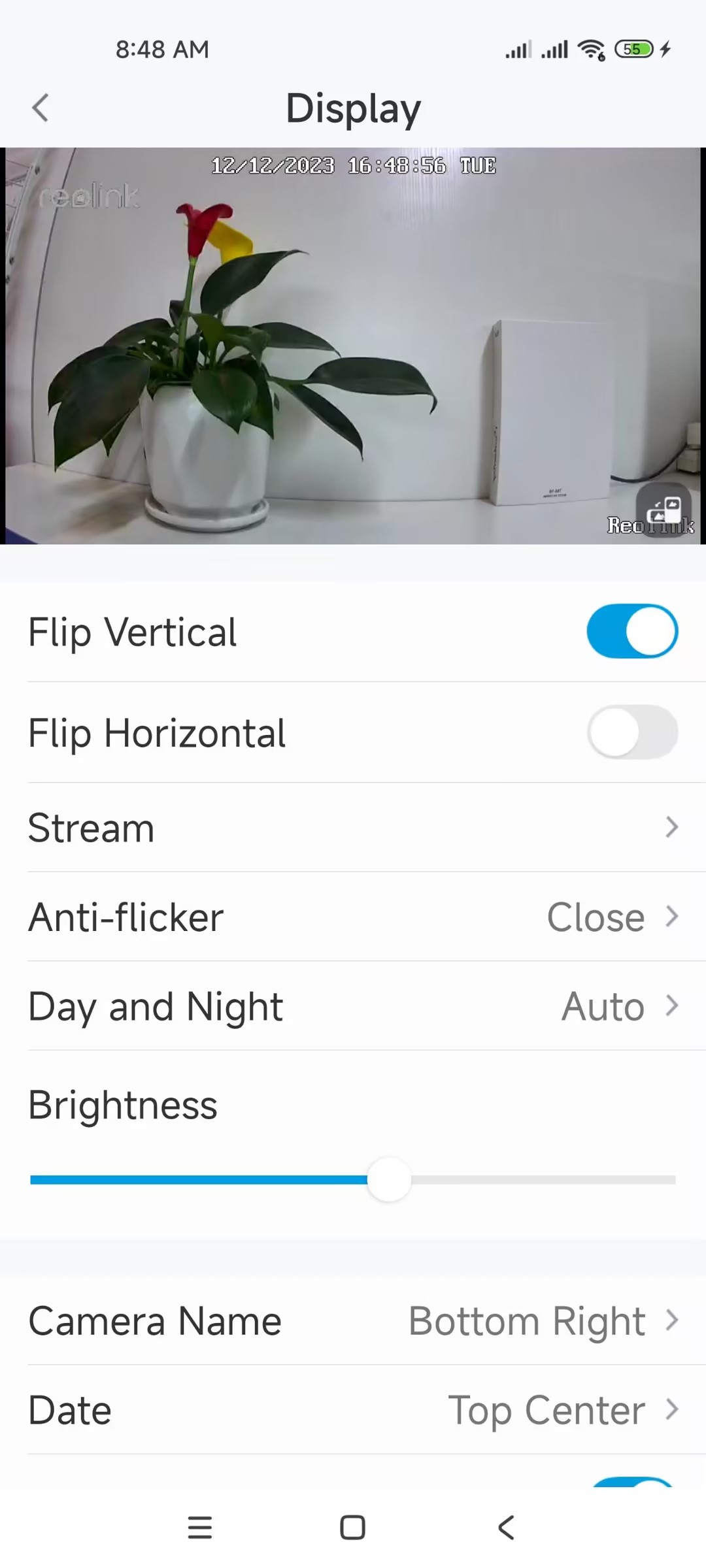The height and width of the screenshot is (1568, 706).
Task: Enable Flip Horizontal
Action: pos(631,732)
